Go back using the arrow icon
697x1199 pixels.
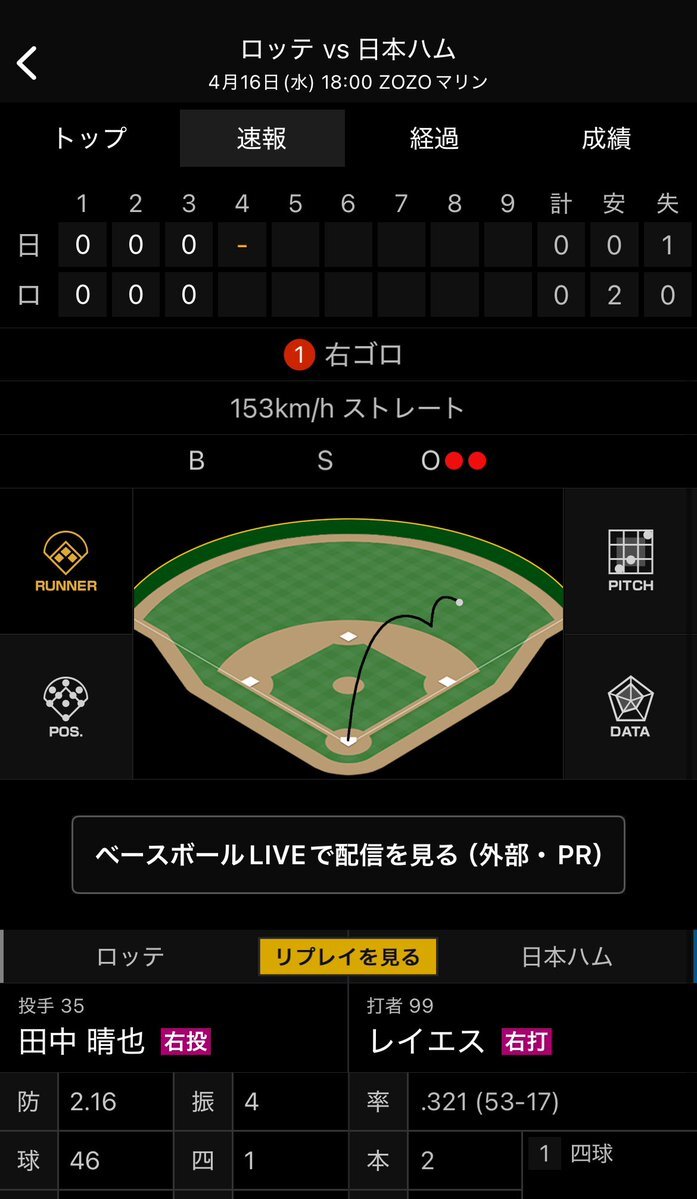(x=27, y=62)
